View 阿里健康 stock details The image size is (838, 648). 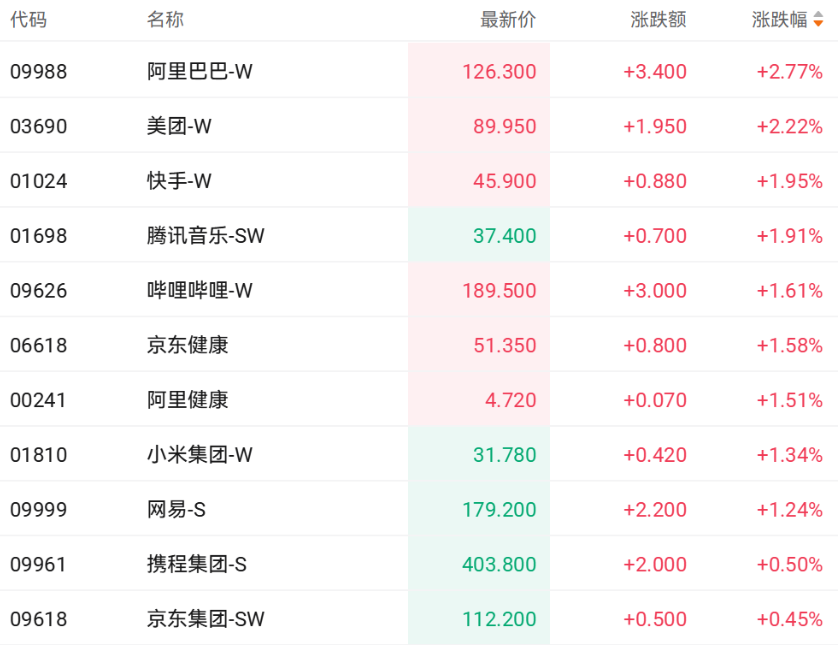click(x=188, y=401)
